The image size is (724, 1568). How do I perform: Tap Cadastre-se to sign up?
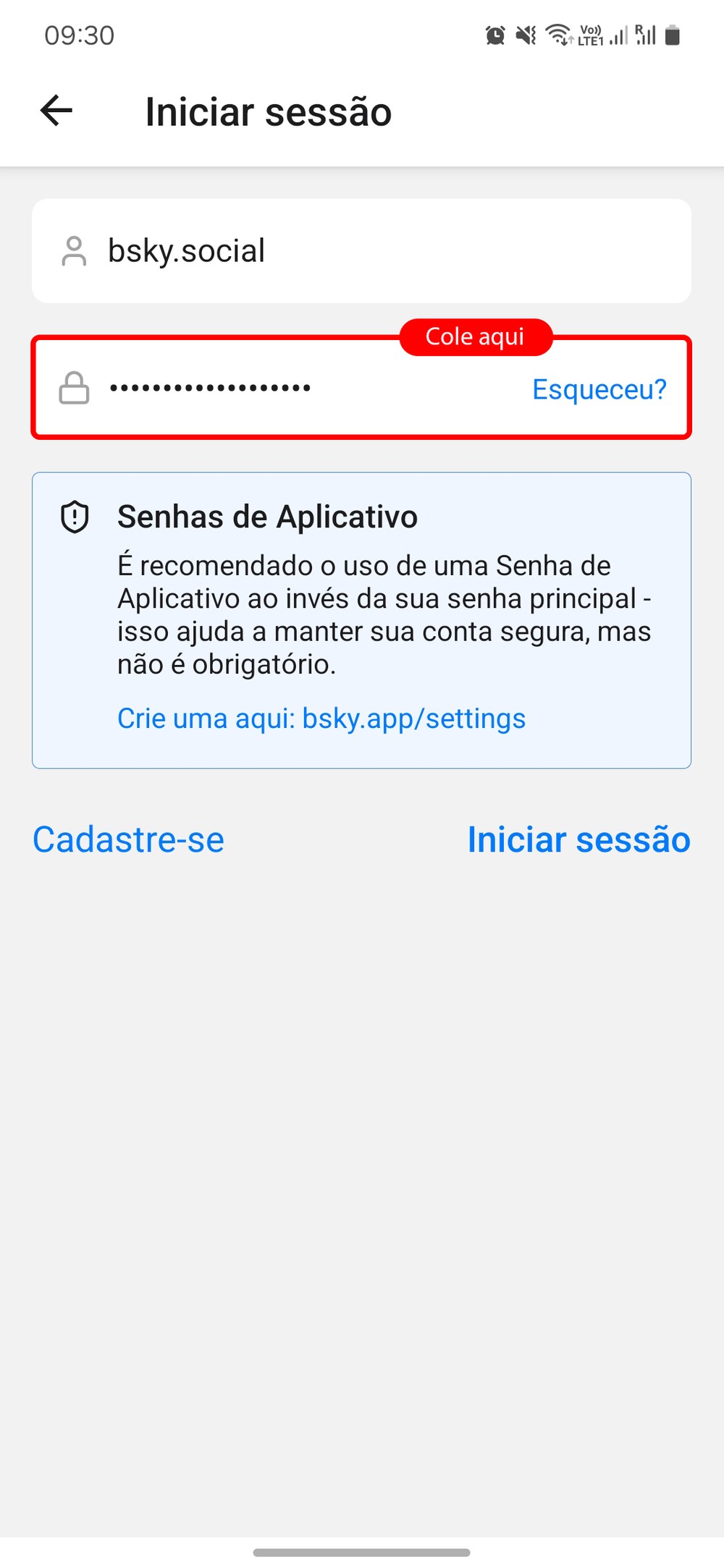click(x=129, y=839)
